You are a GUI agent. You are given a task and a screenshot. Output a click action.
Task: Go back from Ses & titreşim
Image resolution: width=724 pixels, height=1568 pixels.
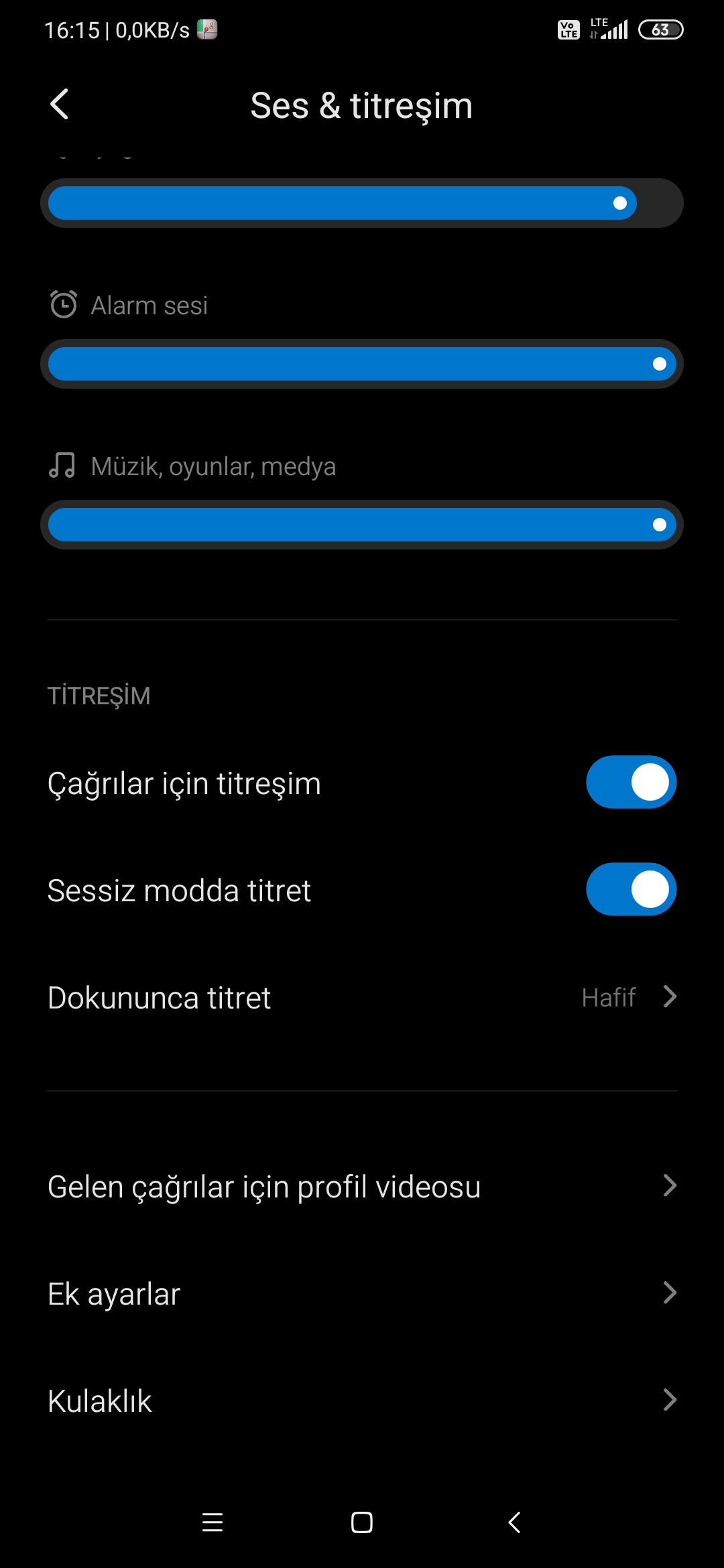pyautogui.click(x=60, y=105)
